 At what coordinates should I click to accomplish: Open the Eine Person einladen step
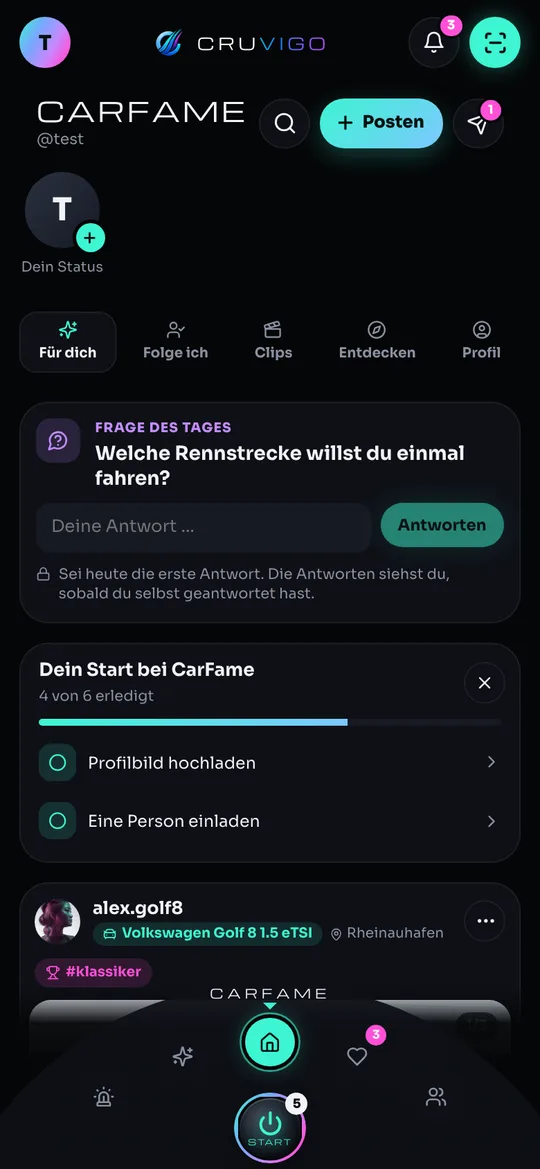coord(269,821)
